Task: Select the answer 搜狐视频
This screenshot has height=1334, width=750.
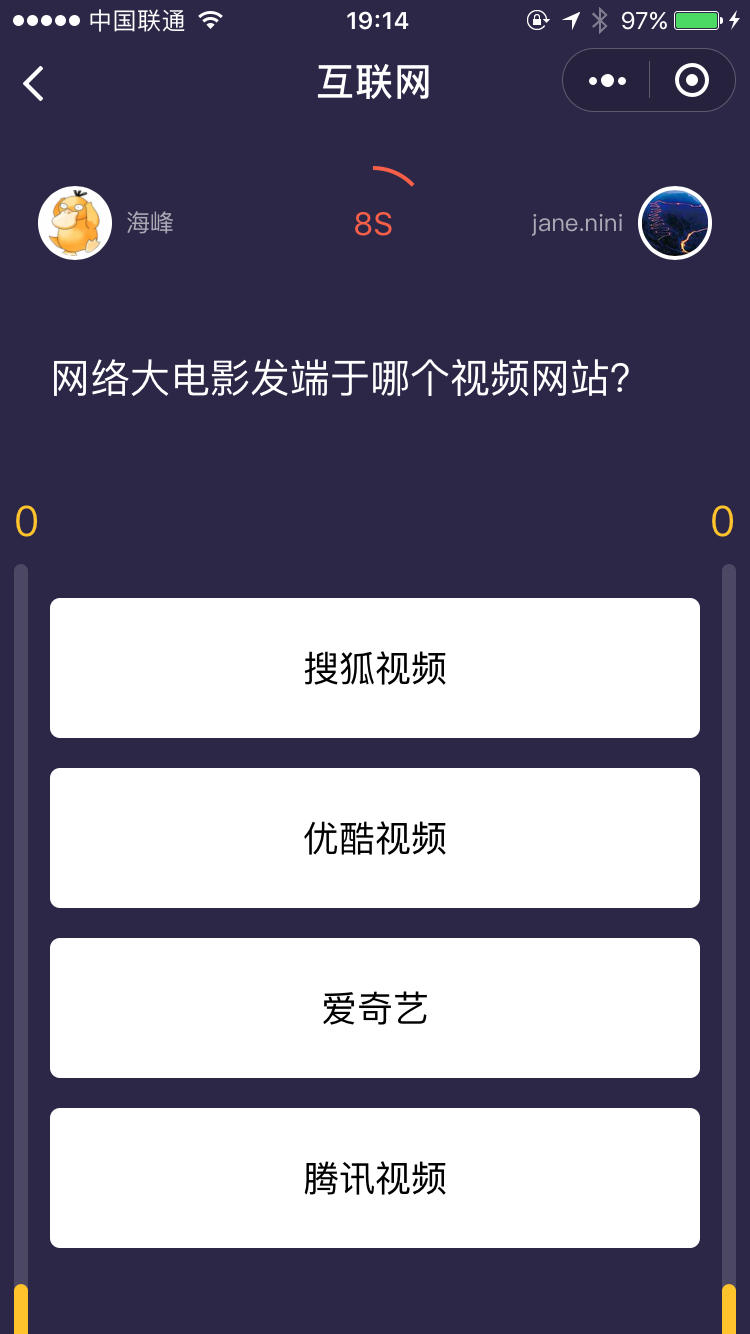Action: click(x=375, y=668)
